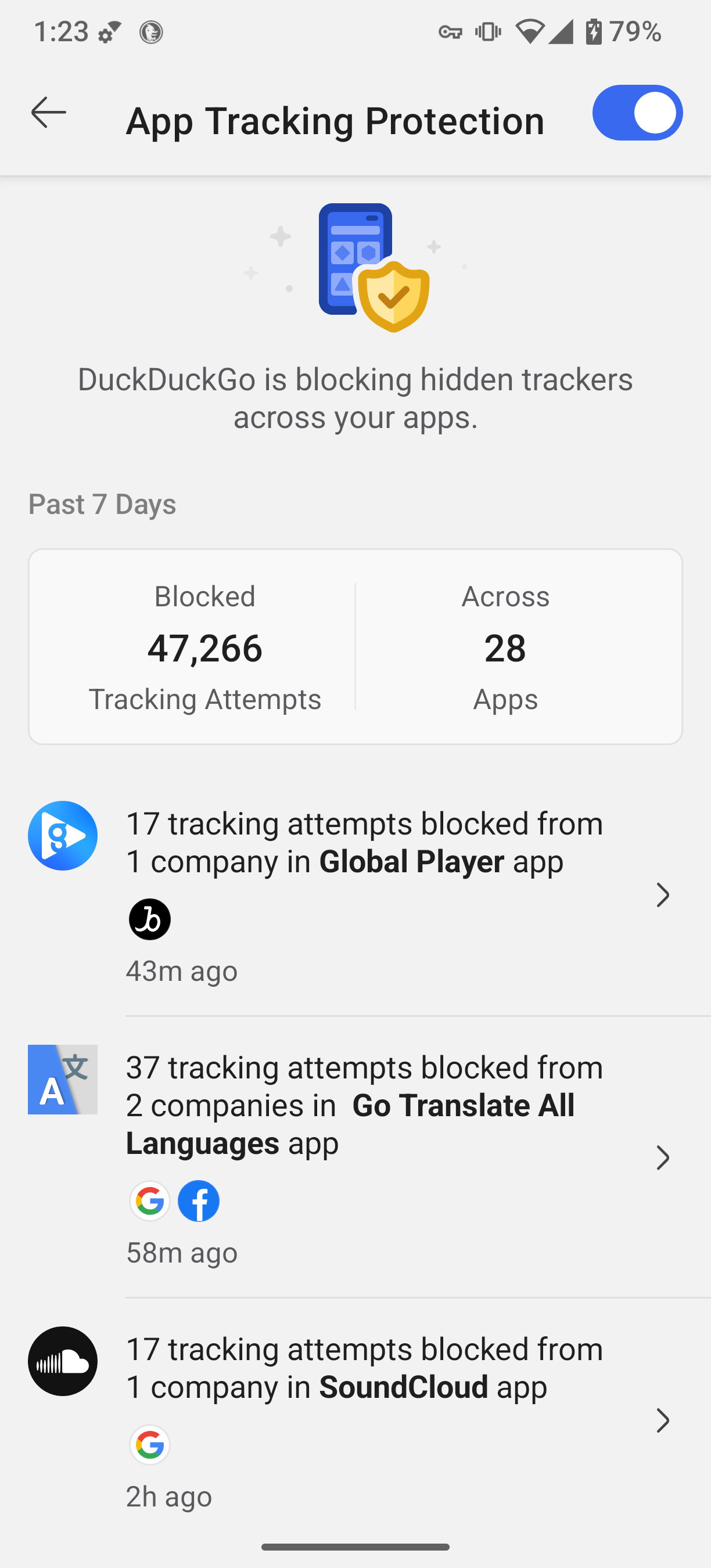Turn off the App Tracking Protection switch

[637, 113]
